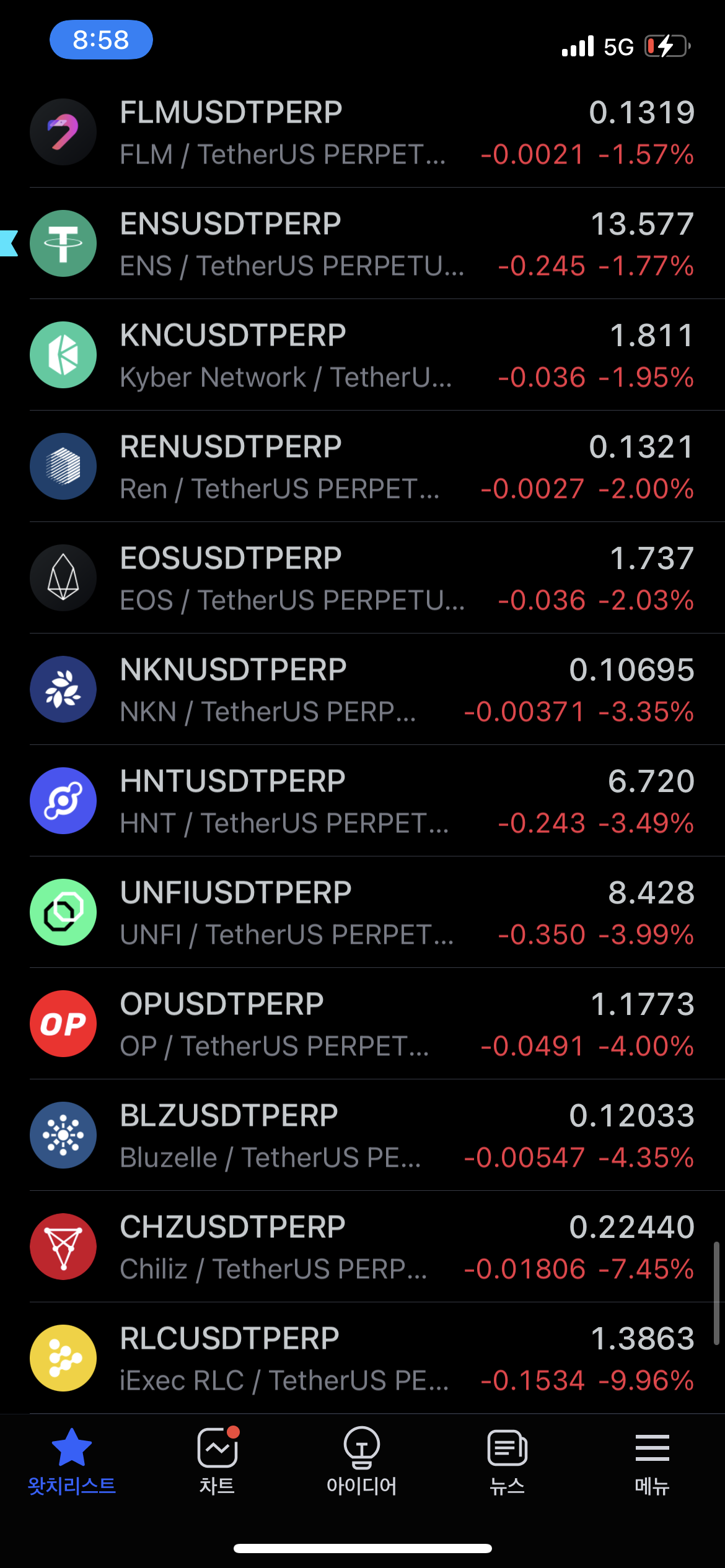Open the 뉴스 tab

pyautogui.click(x=507, y=1461)
